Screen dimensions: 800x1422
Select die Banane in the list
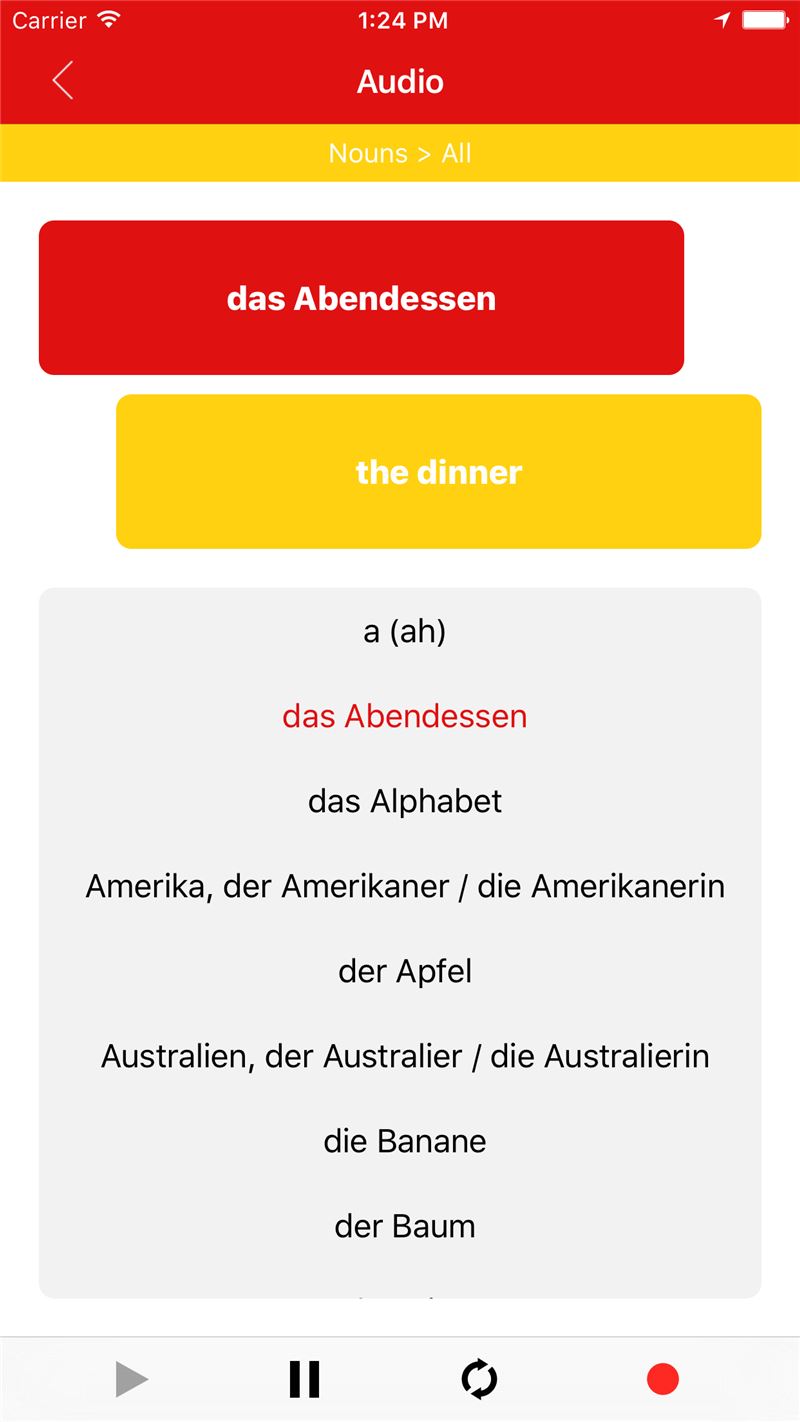coord(404,1141)
